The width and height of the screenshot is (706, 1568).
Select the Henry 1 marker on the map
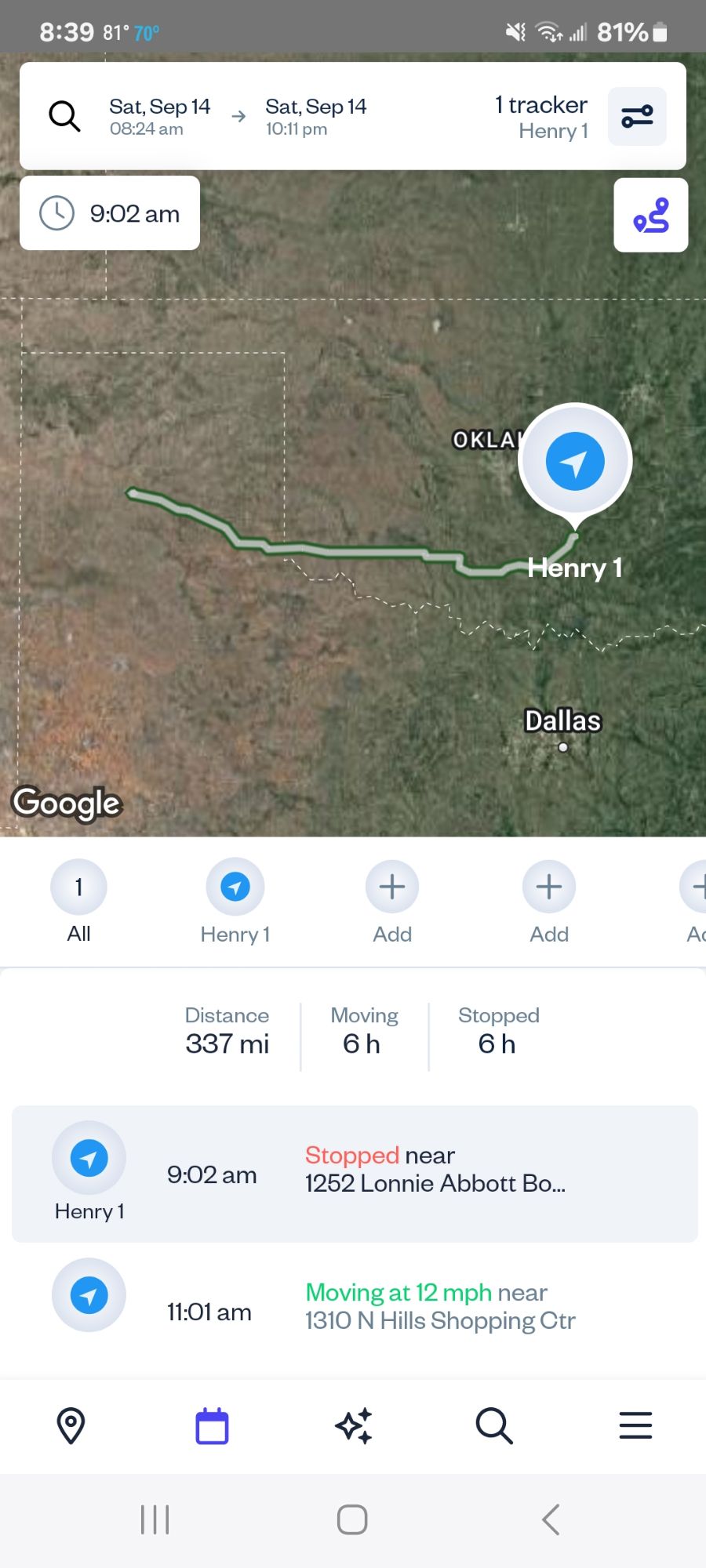[x=575, y=462]
